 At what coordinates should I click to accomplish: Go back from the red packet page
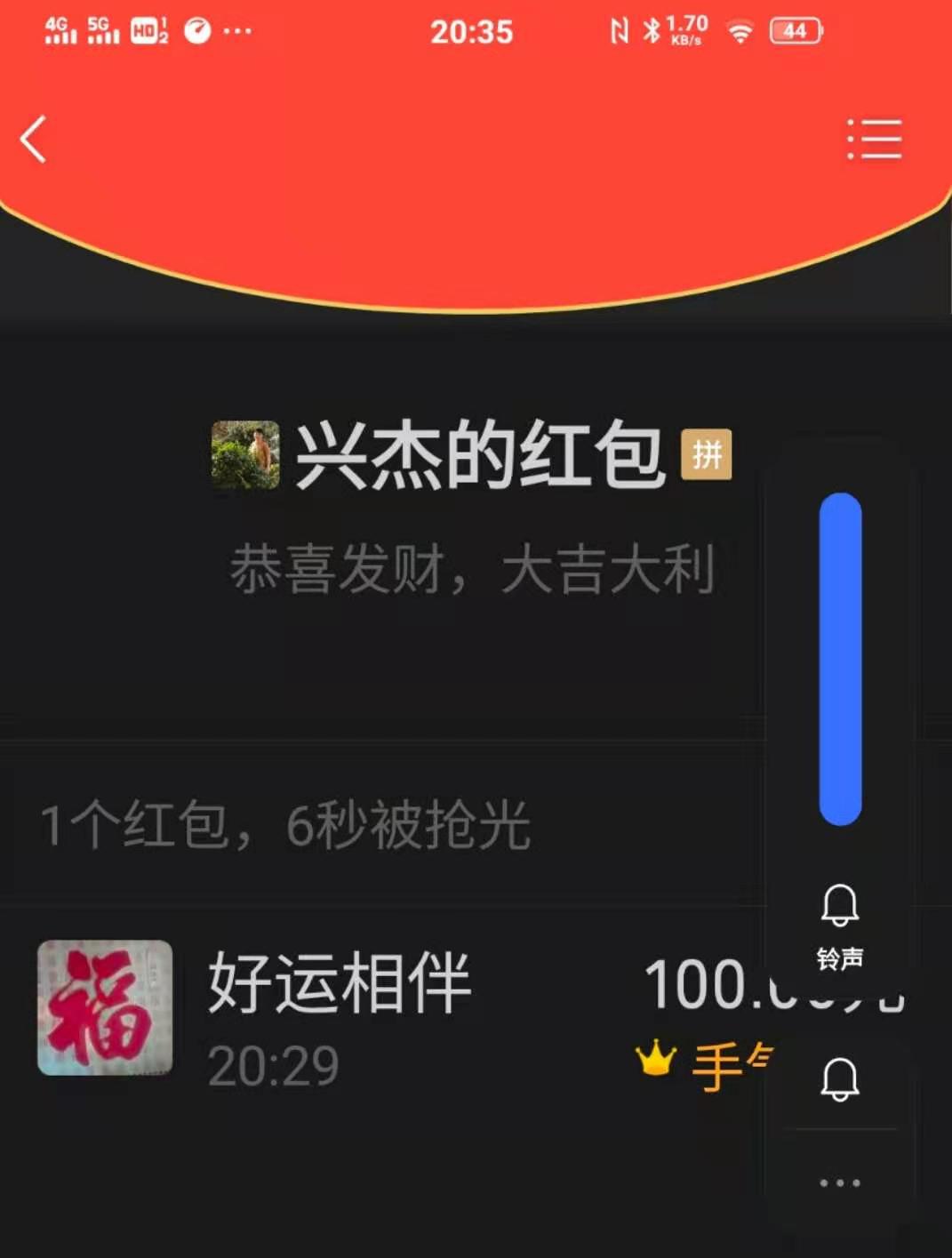coord(34,140)
